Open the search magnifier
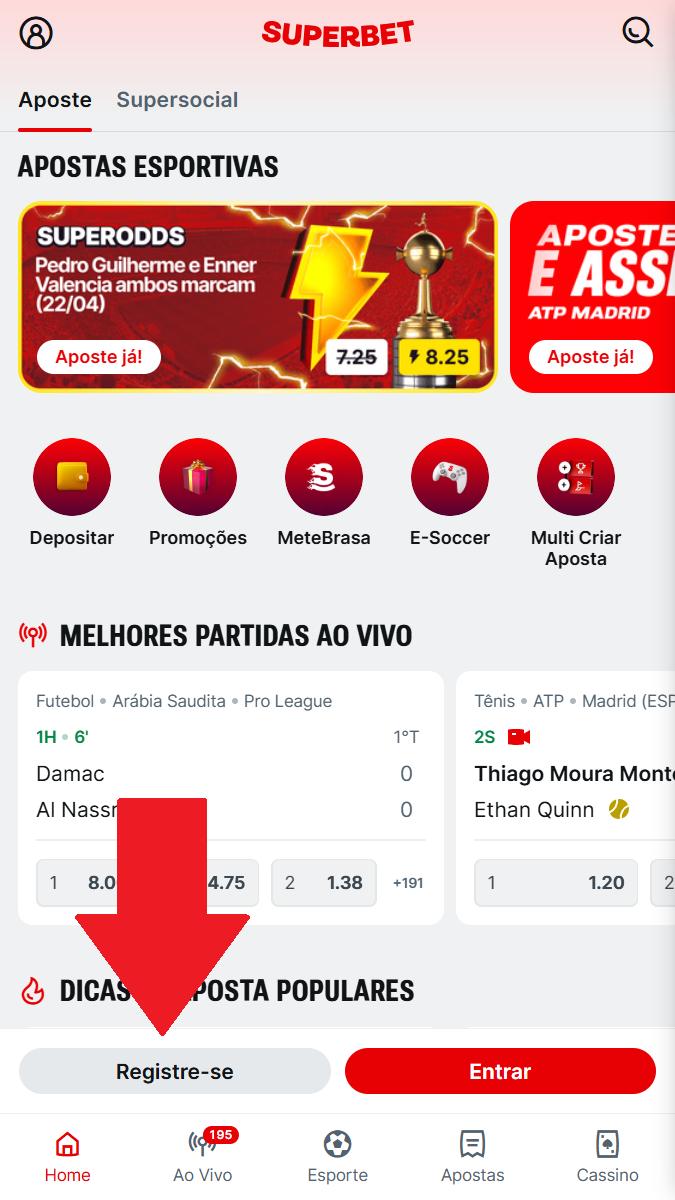The height and width of the screenshot is (1200, 675). click(x=637, y=32)
